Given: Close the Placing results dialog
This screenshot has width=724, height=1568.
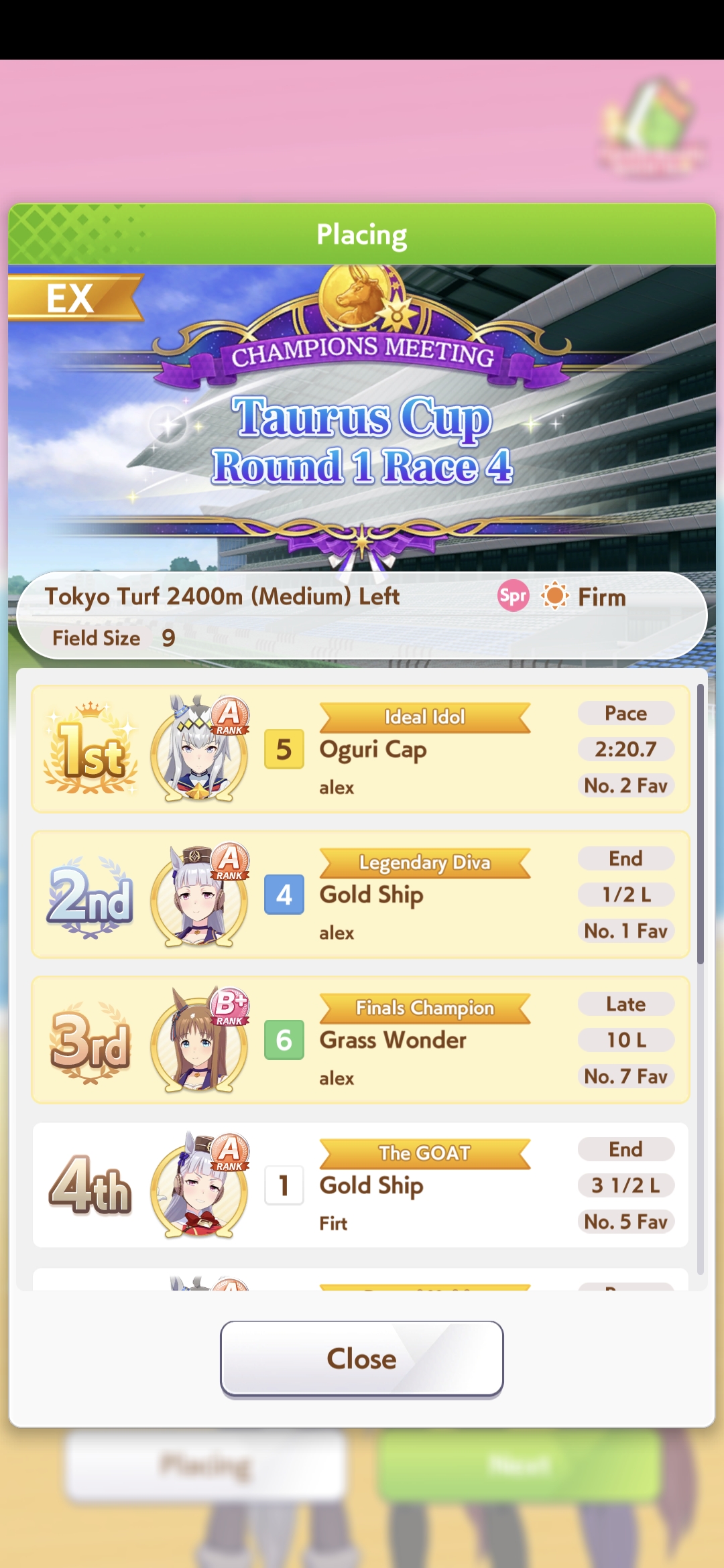Looking at the screenshot, I should tap(361, 1358).
